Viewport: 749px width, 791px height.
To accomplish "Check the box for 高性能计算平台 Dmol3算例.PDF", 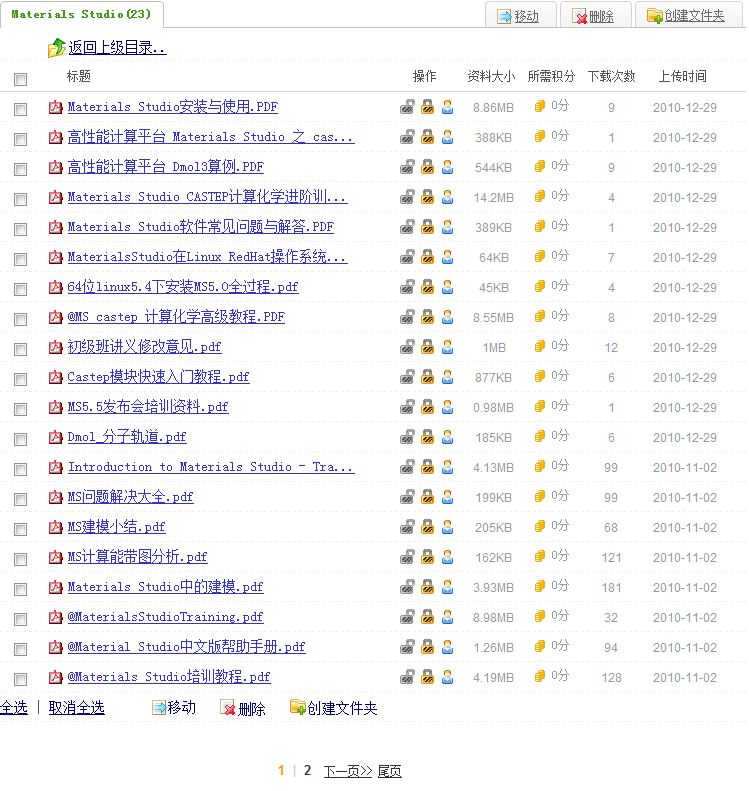I will tap(20, 169).
